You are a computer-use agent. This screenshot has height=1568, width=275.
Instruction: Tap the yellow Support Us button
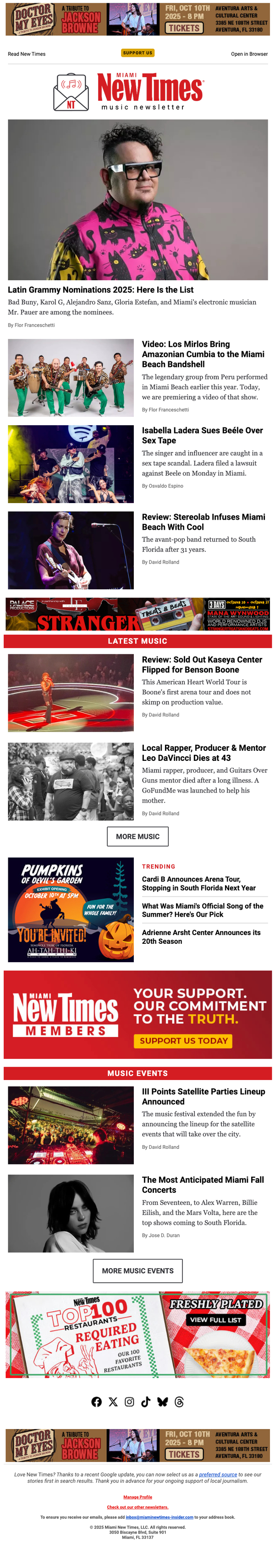pyautogui.click(x=137, y=53)
